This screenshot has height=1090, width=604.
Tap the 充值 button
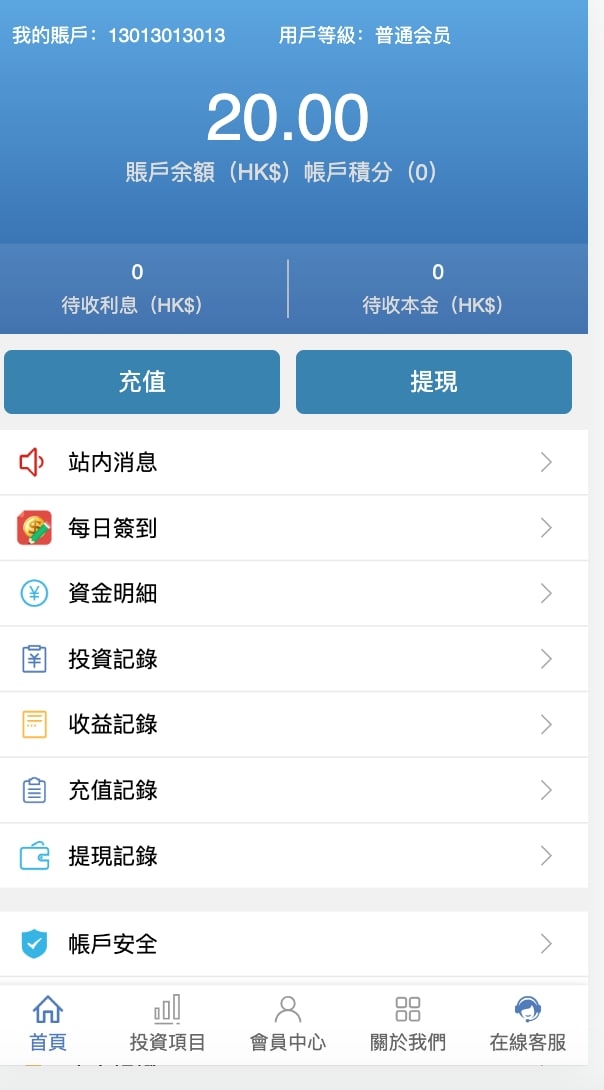click(142, 382)
